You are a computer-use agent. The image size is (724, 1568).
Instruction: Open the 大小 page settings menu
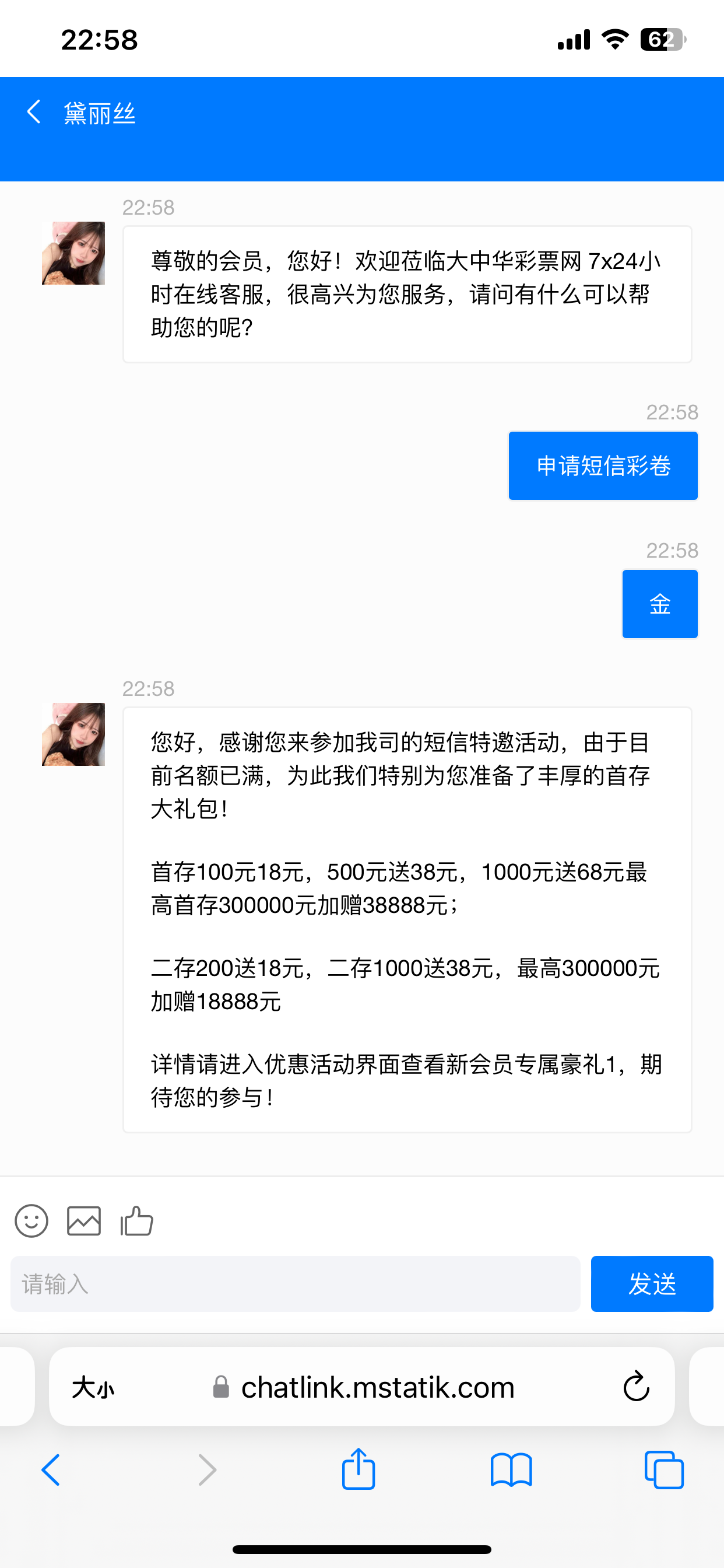click(x=93, y=1388)
